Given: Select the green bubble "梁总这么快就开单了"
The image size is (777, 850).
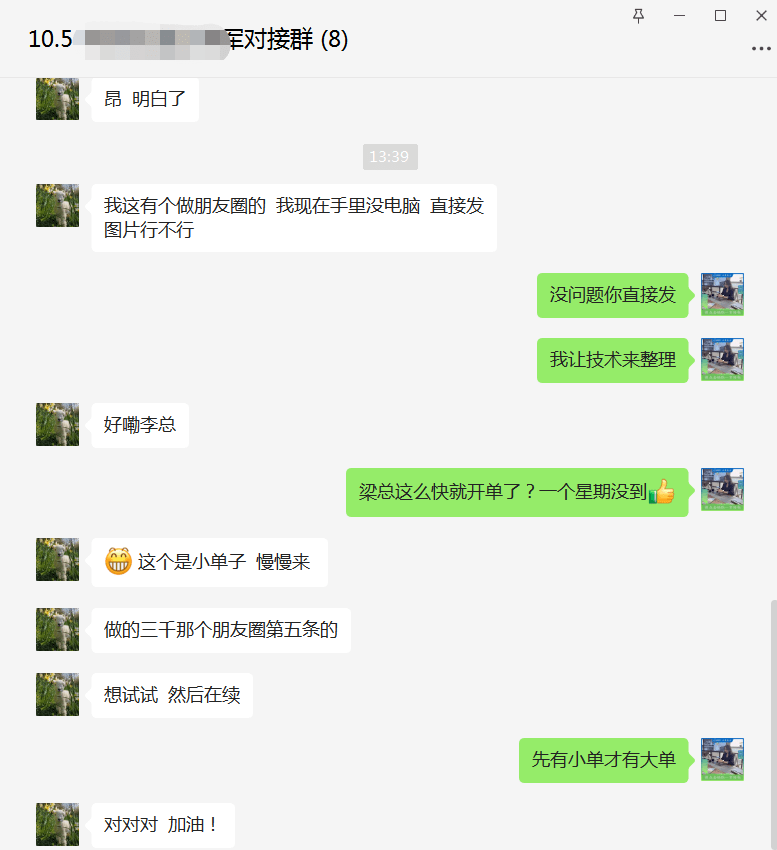Looking at the screenshot, I should click(515, 492).
